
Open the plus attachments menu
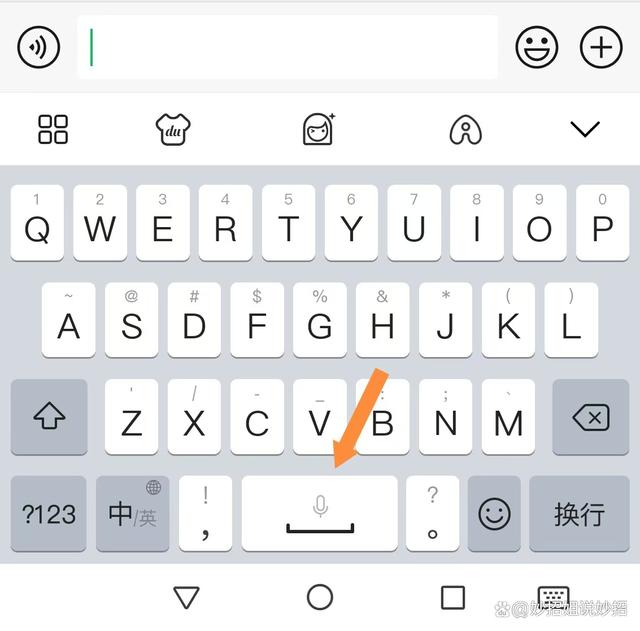(x=601, y=47)
